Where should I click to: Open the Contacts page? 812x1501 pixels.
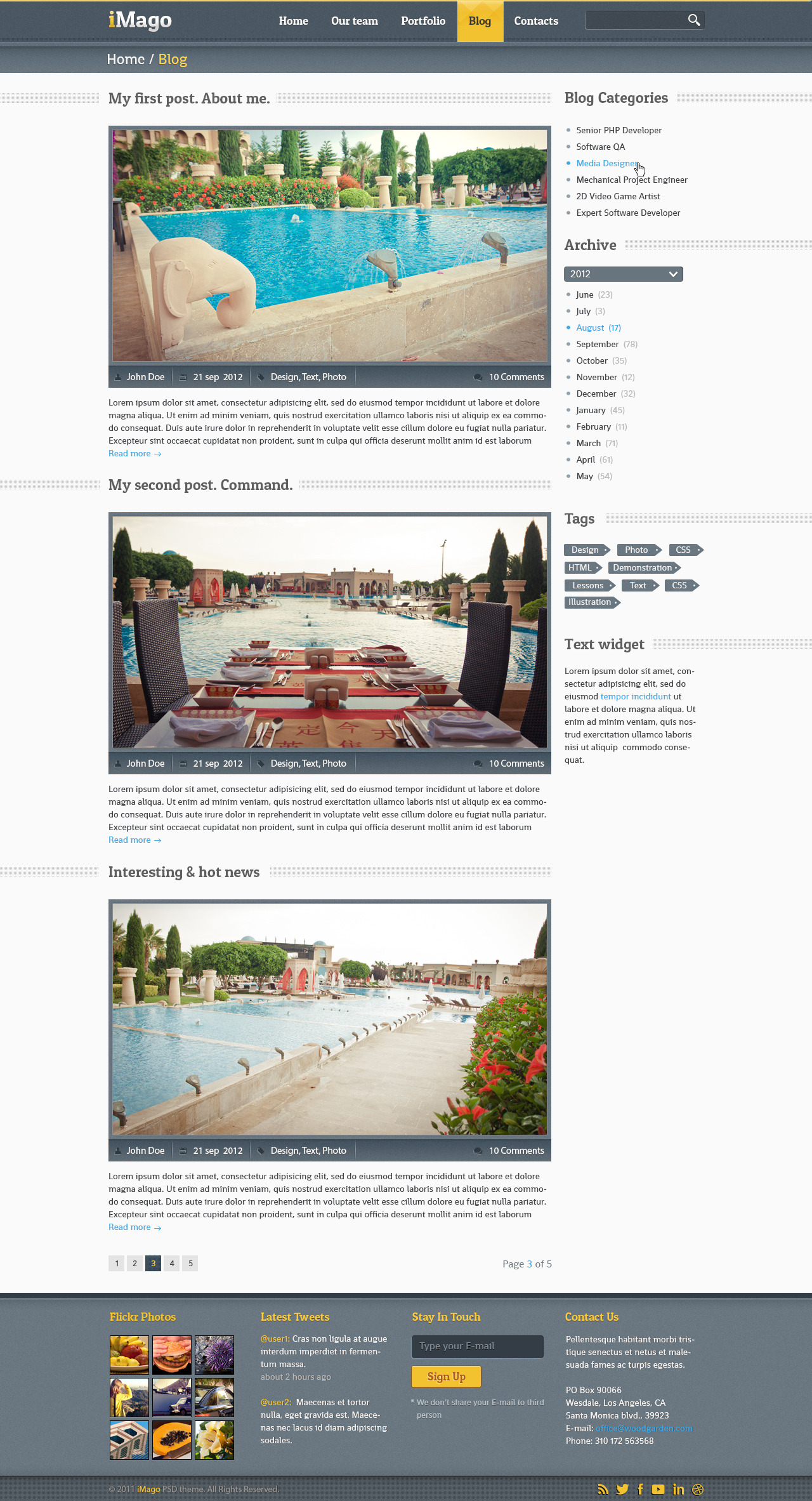click(536, 21)
